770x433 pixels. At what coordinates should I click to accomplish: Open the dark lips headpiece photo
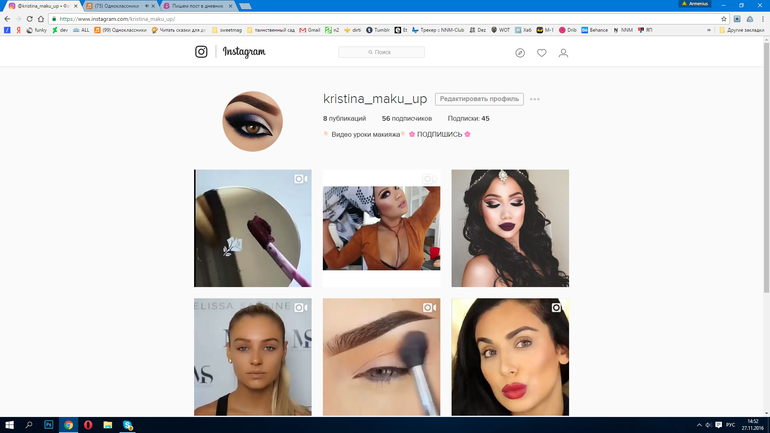tap(510, 228)
